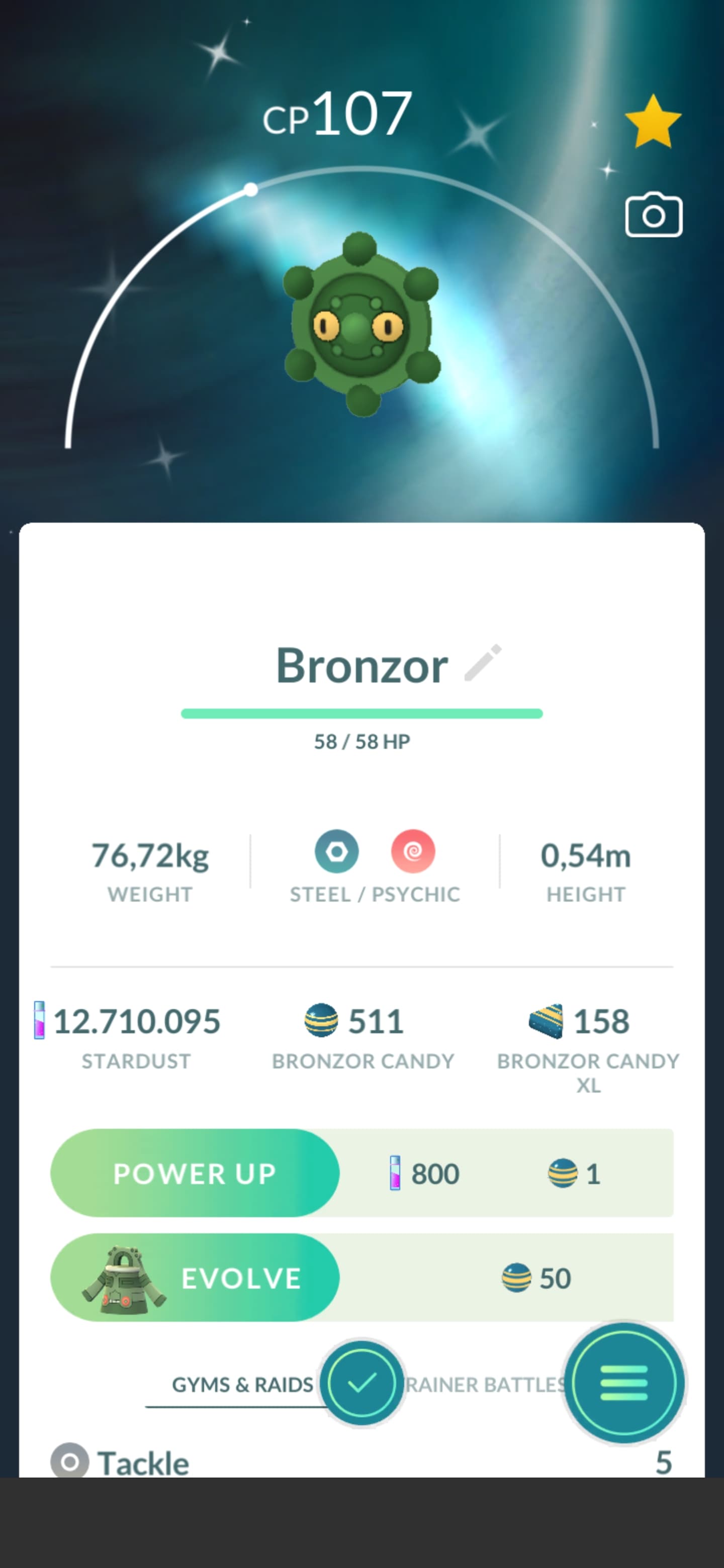Switch to the Gyms & Raids tab
The width and height of the screenshot is (724, 1568).
coord(242,1385)
